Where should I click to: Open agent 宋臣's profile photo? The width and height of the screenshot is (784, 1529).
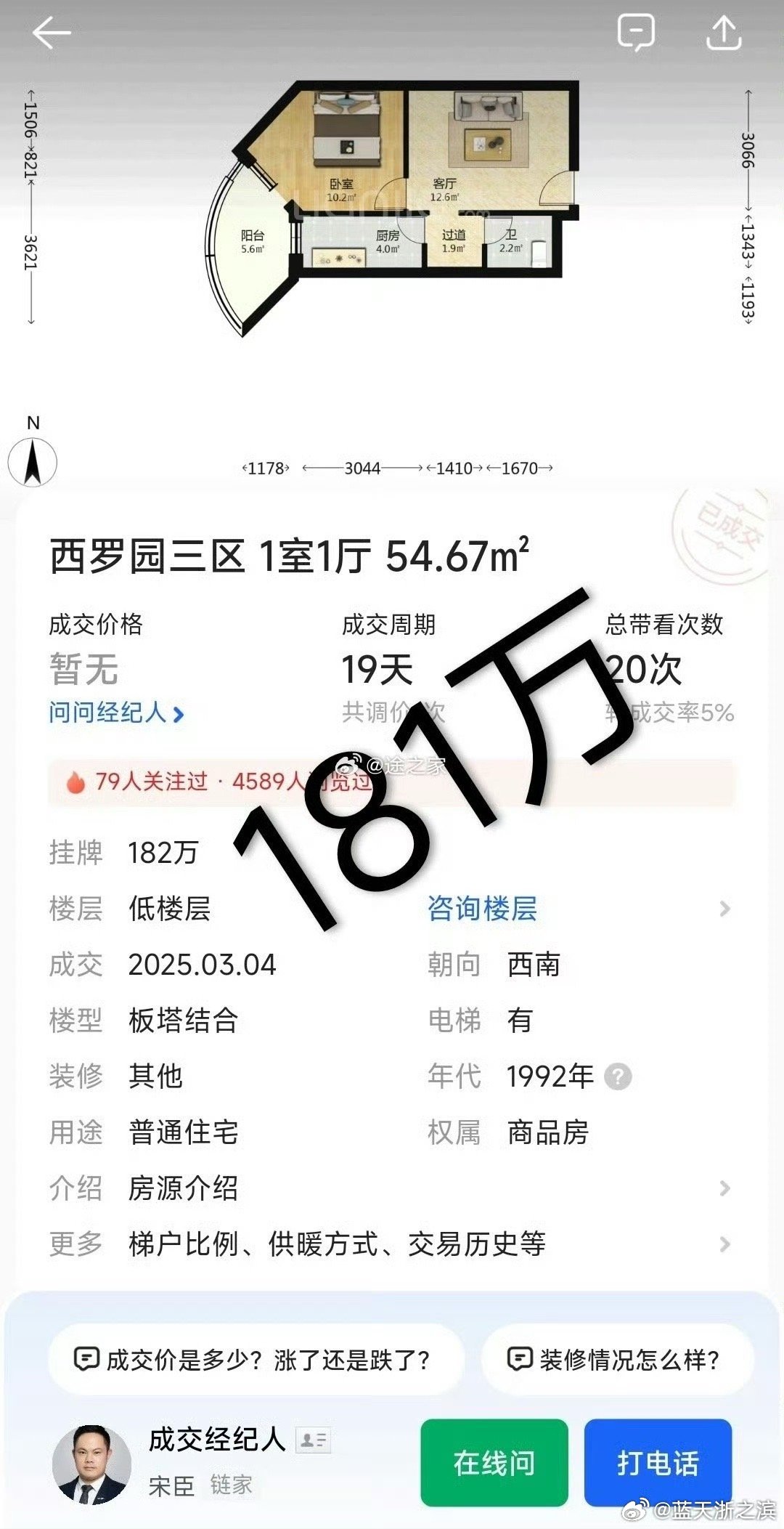click(x=91, y=1464)
